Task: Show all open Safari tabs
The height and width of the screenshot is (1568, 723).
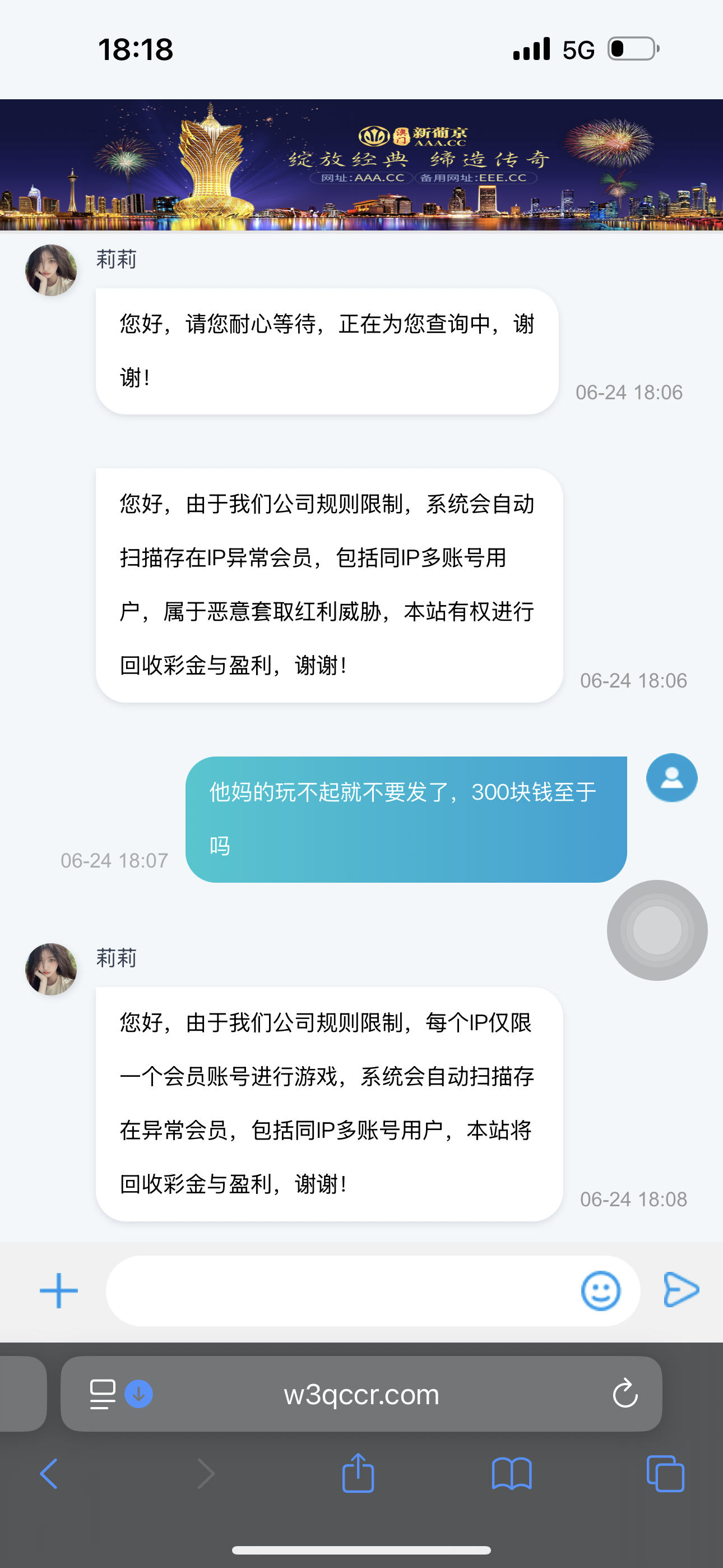Action: click(665, 1474)
